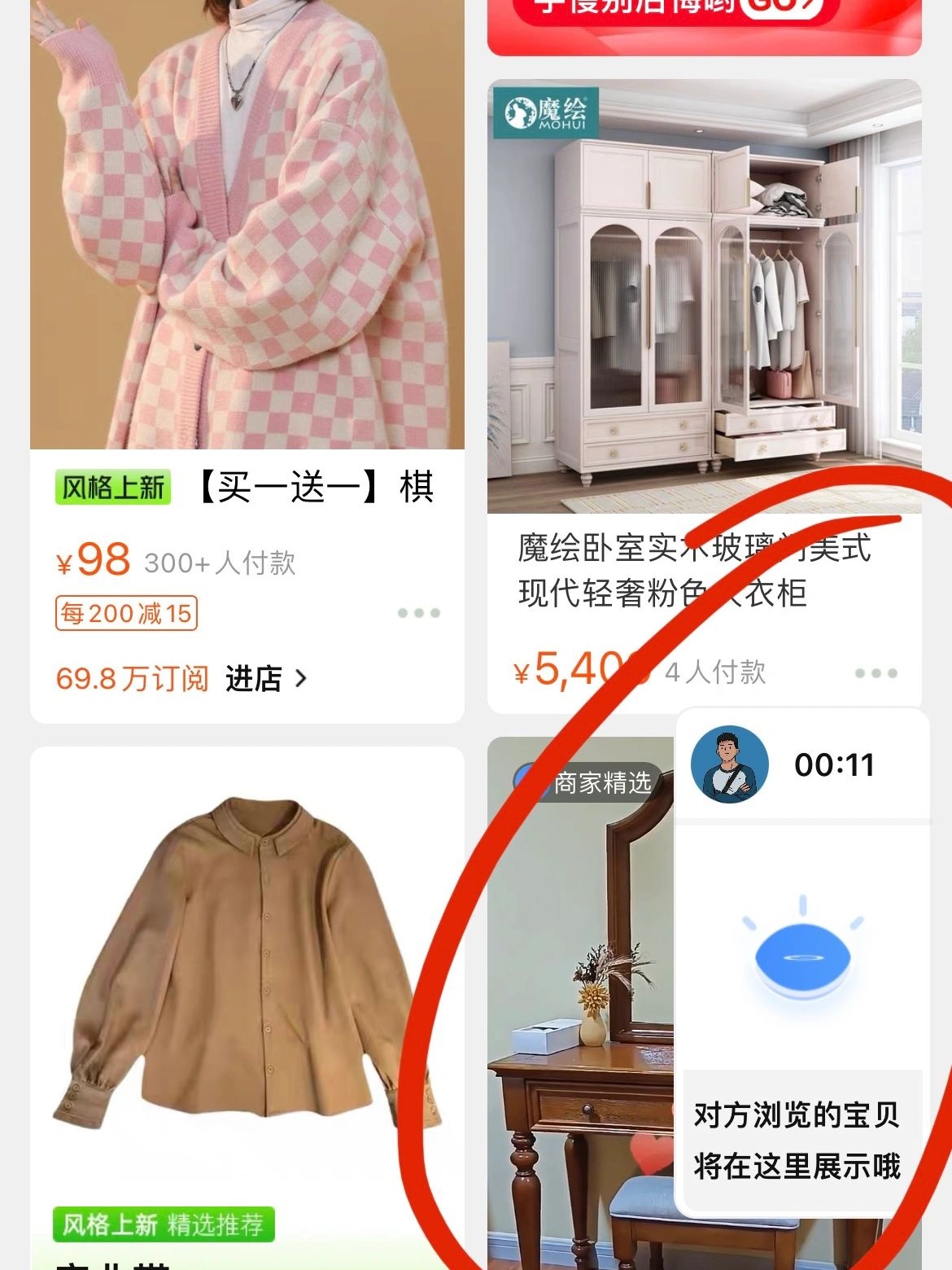This screenshot has width=952, height=1270.
Task: Open the brown shirt product card
Action: click(247, 977)
